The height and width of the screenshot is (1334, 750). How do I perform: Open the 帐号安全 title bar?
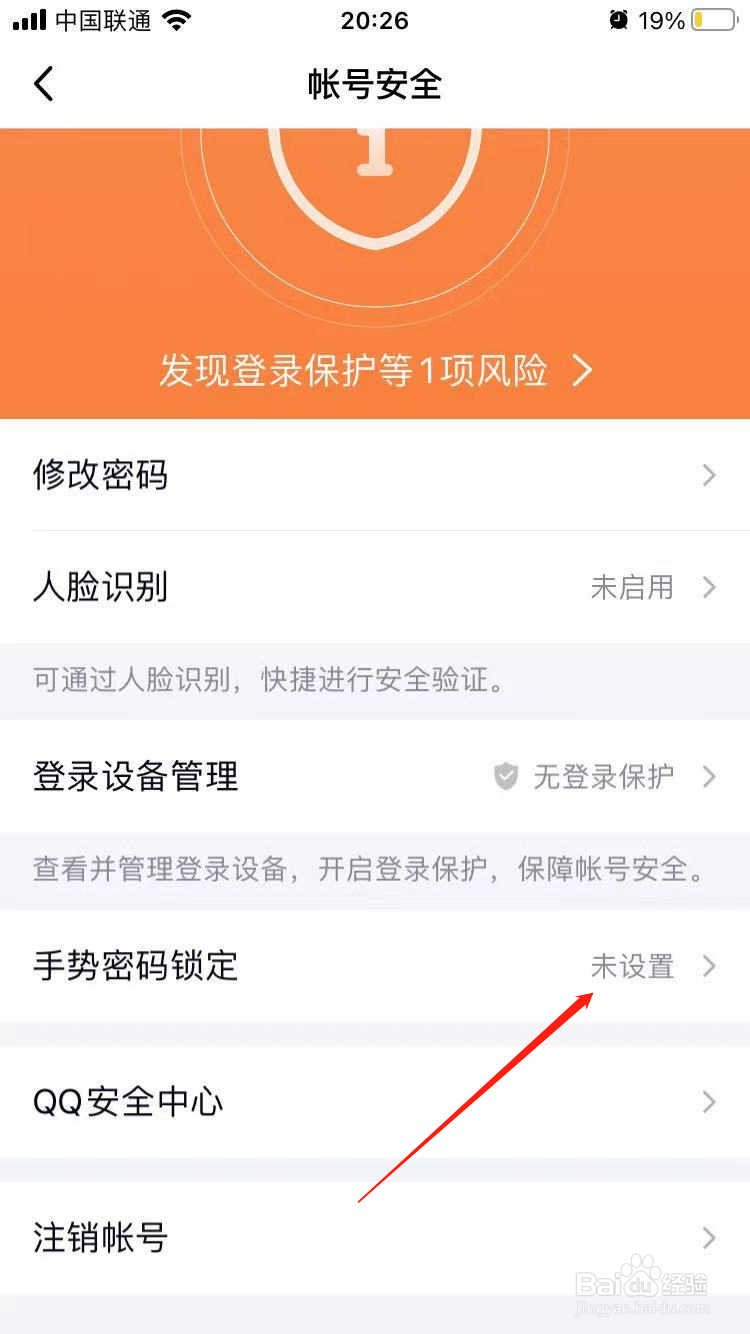point(375,84)
